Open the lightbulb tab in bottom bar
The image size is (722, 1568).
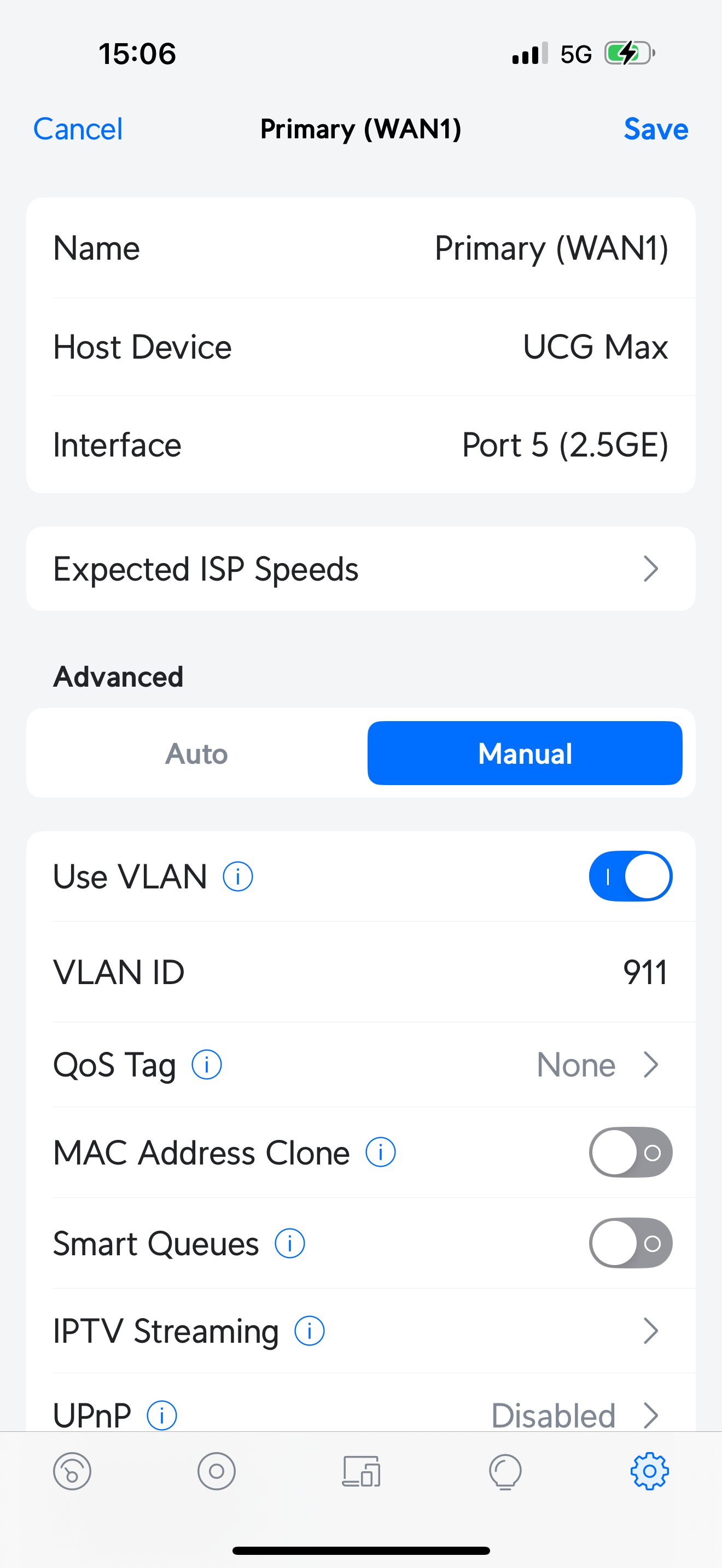click(505, 1472)
